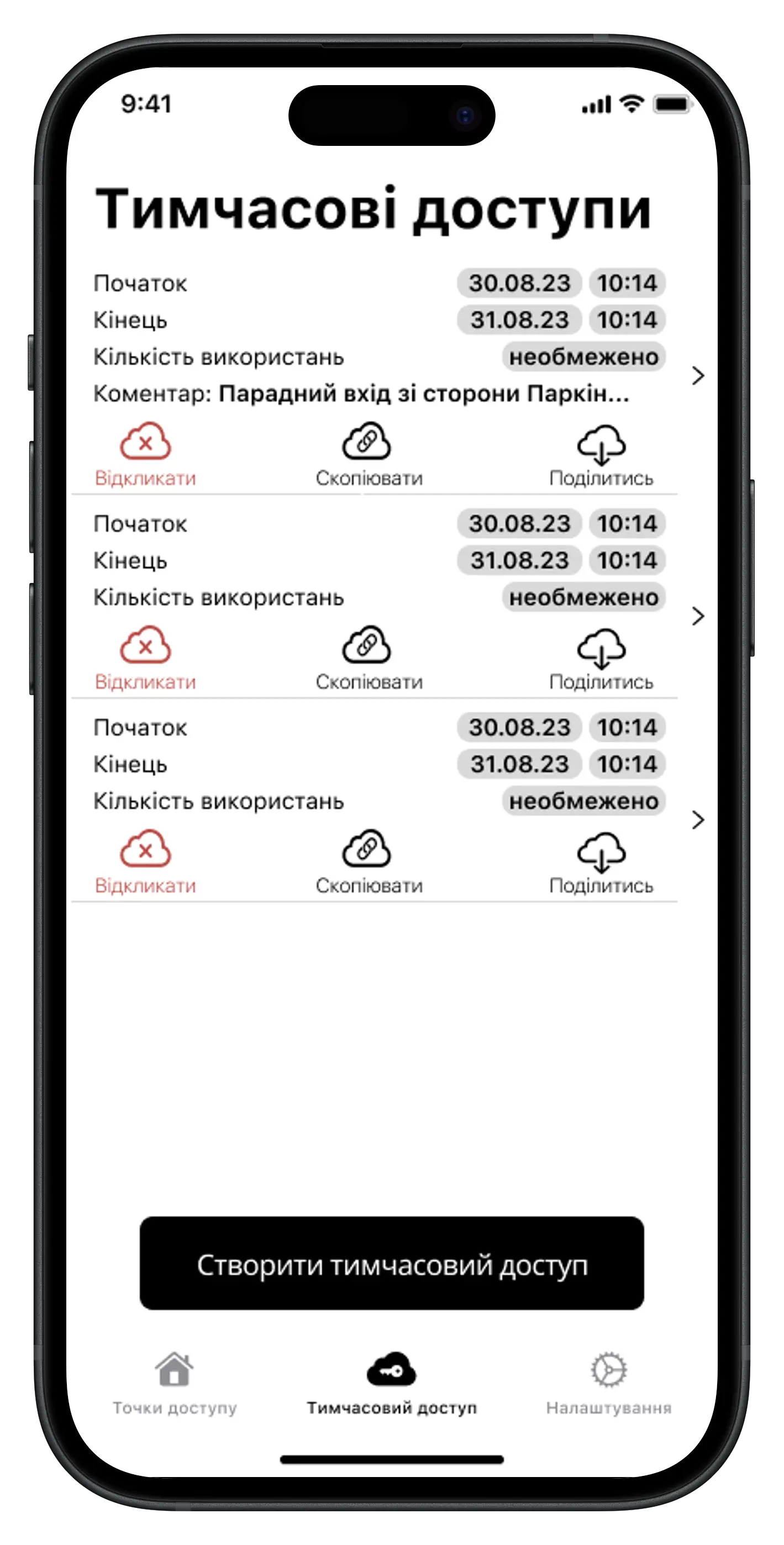Open details of the Парадний вхід access entry
This screenshot has width=784, height=1545.
click(697, 376)
